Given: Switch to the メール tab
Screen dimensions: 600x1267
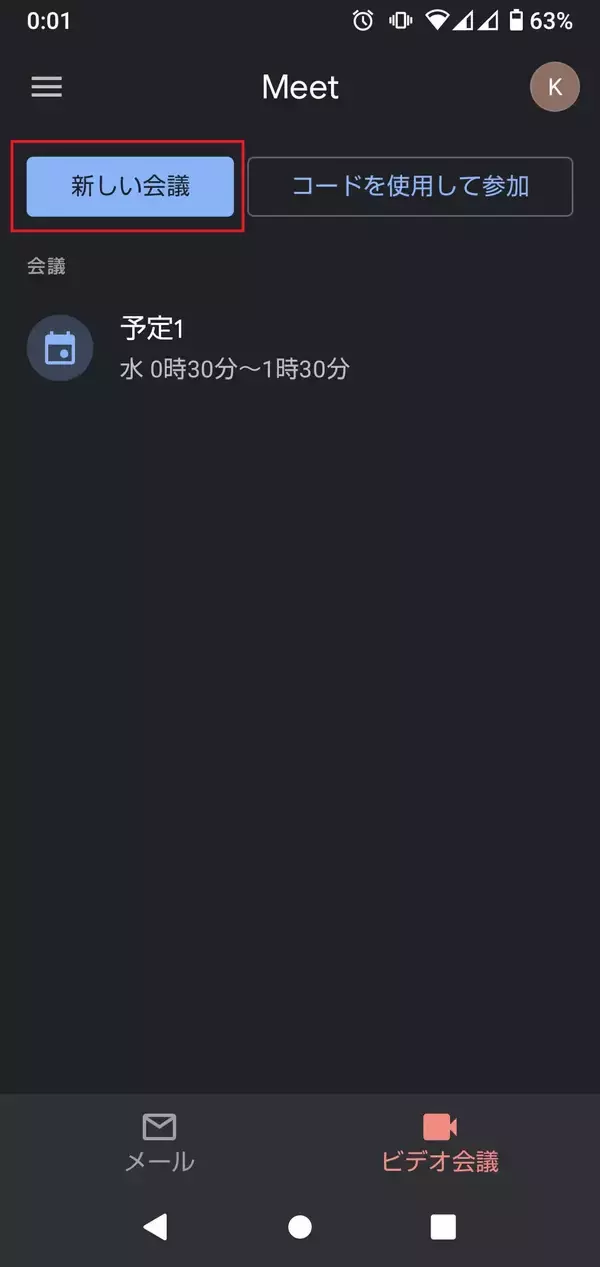Looking at the screenshot, I should pyautogui.click(x=159, y=1143).
